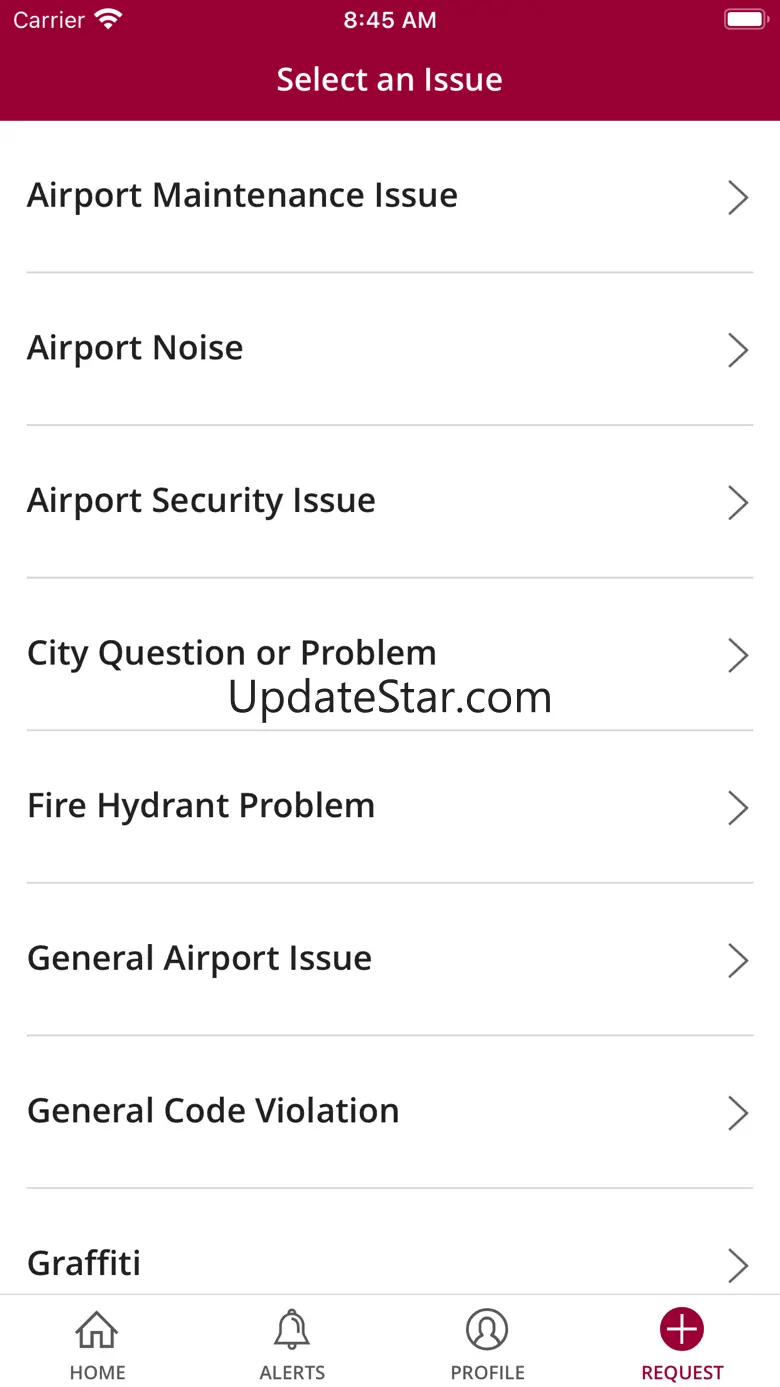Tap the Request tab

tap(682, 1344)
